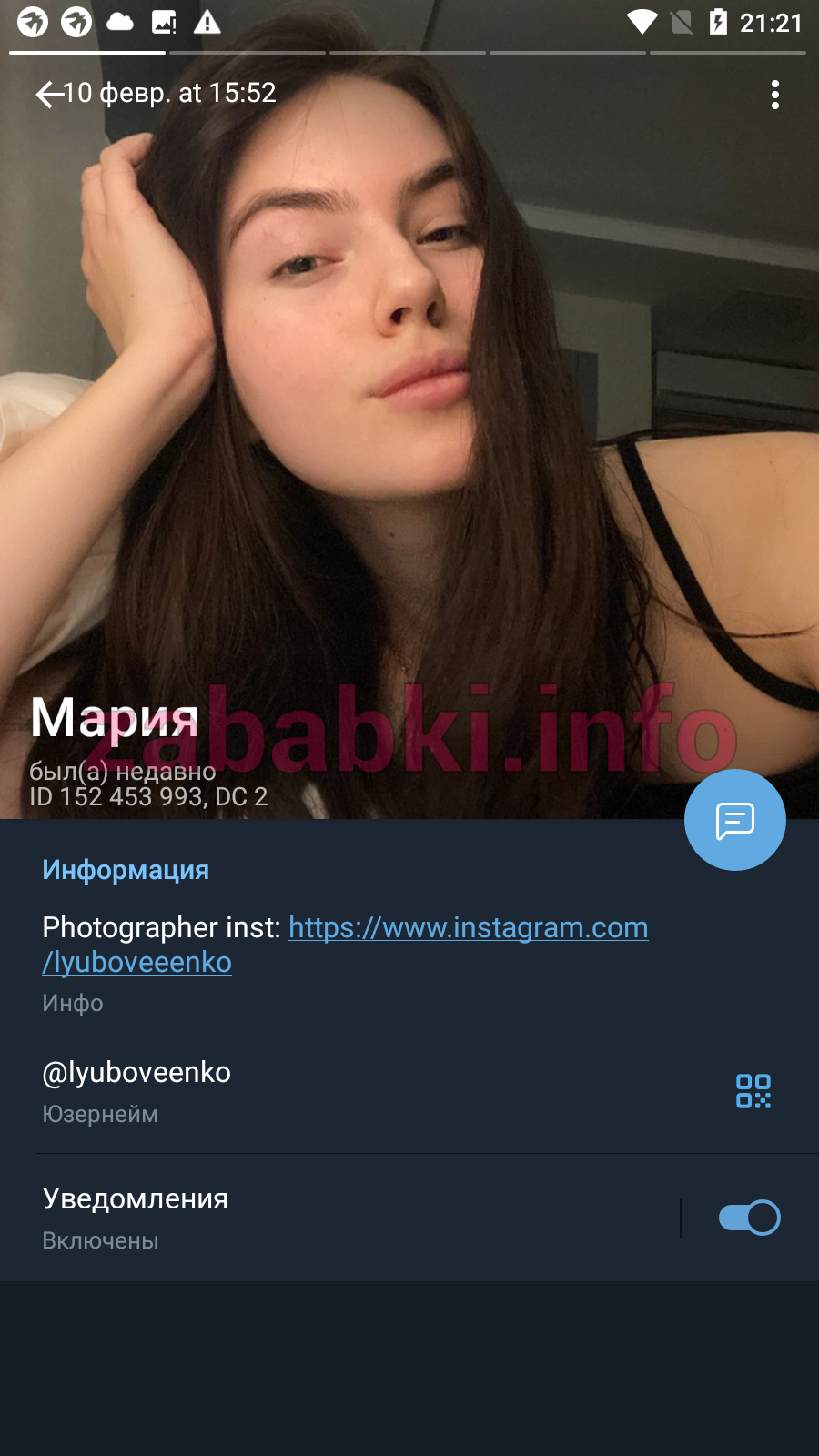Turn off the Уведомления switch
The width and height of the screenshot is (819, 1456).
749,1218
